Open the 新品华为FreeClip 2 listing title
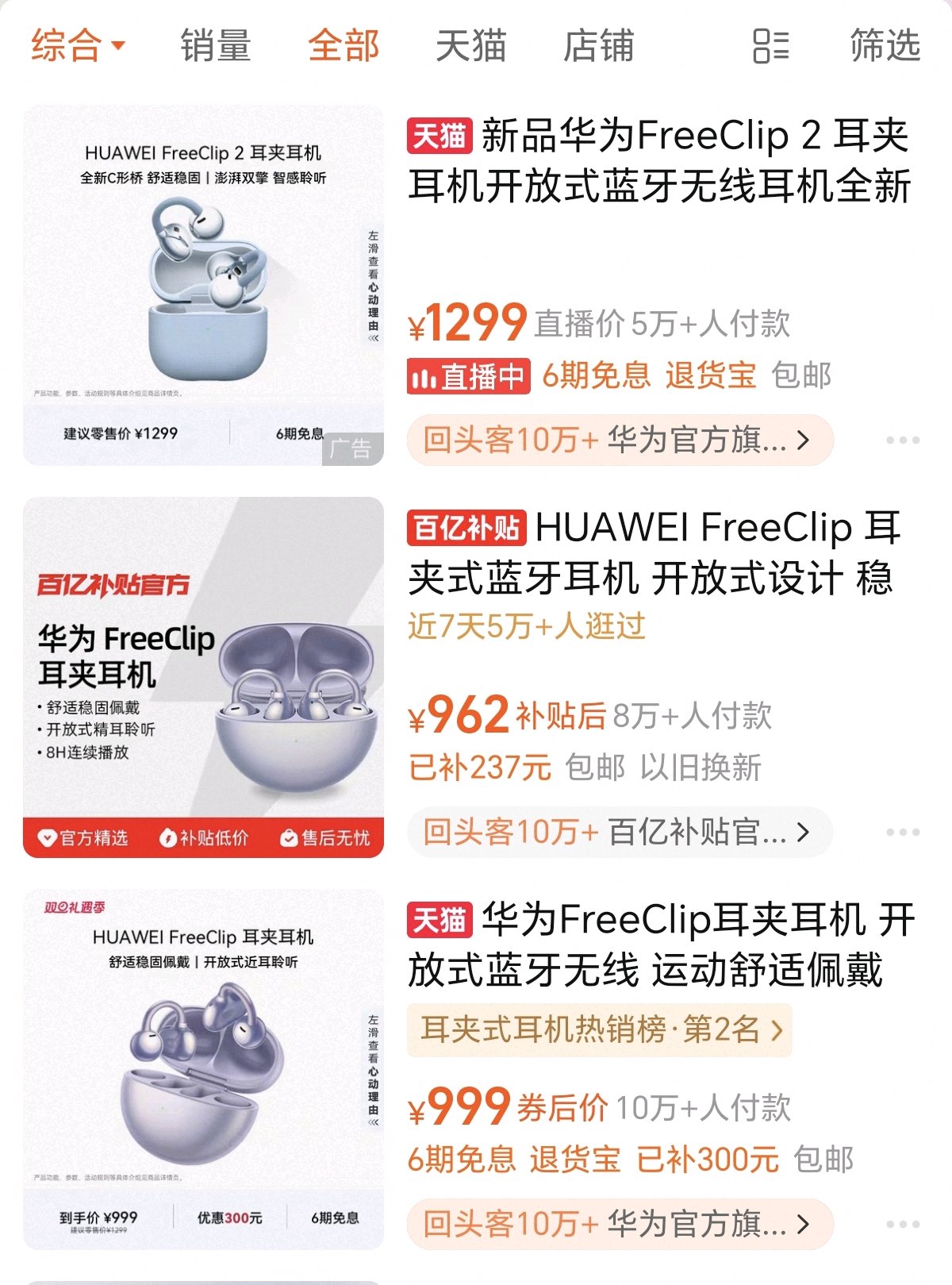This screenshot has width=952, height=1285. tap(658, 161)
